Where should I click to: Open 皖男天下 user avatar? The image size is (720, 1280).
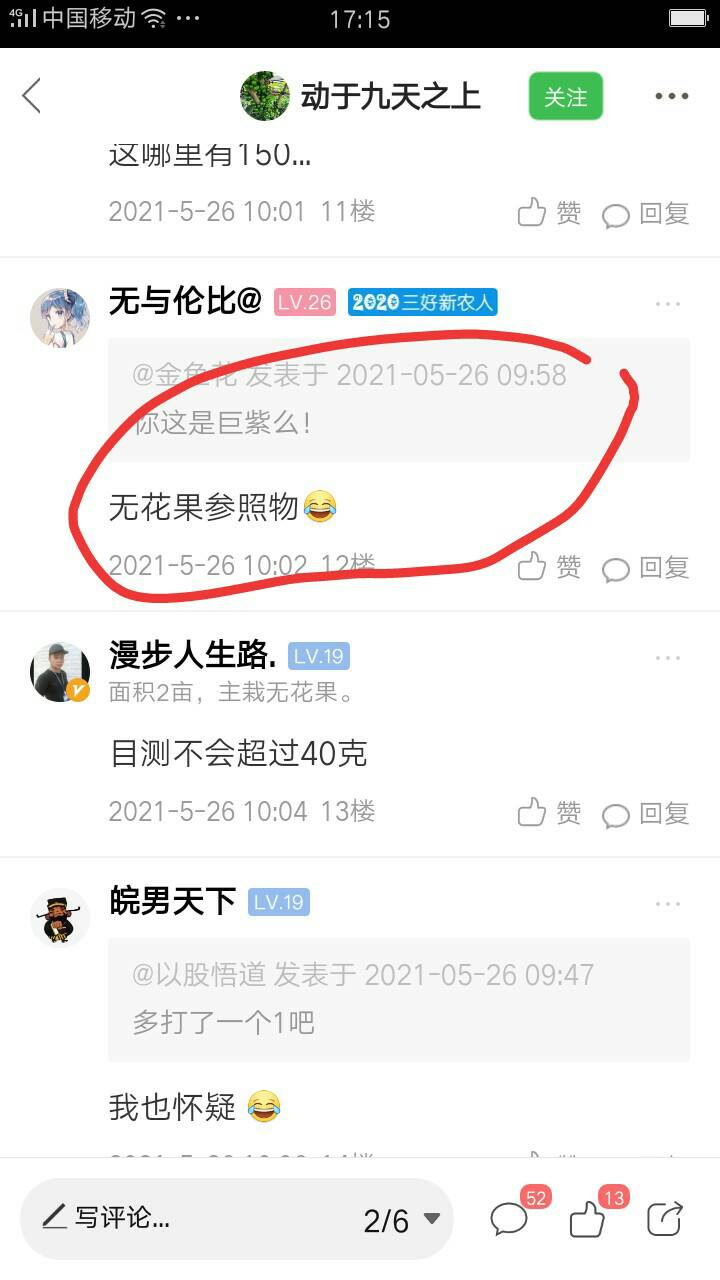[60, 917]
